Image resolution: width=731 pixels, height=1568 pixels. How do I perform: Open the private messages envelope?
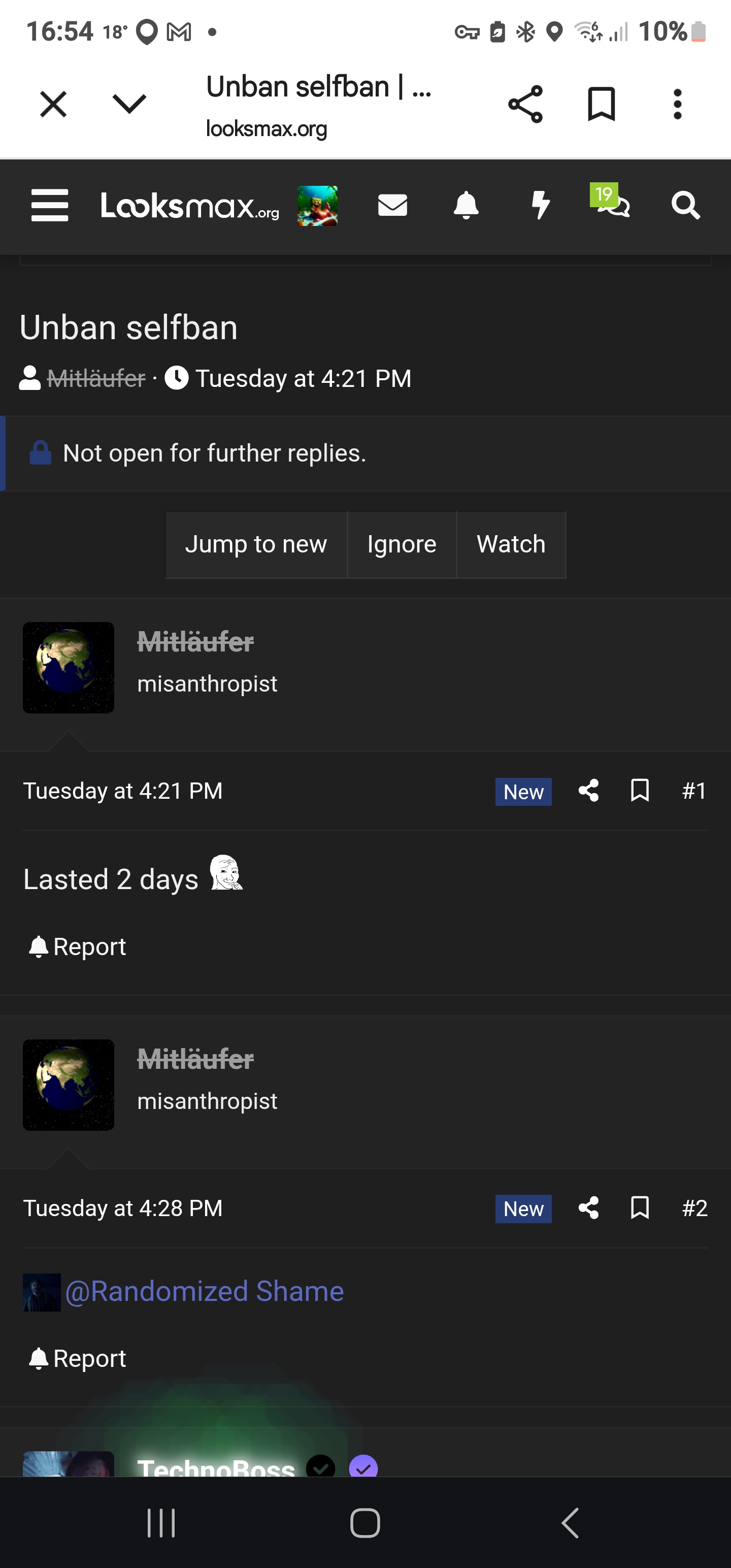click(x=392, y=205)
